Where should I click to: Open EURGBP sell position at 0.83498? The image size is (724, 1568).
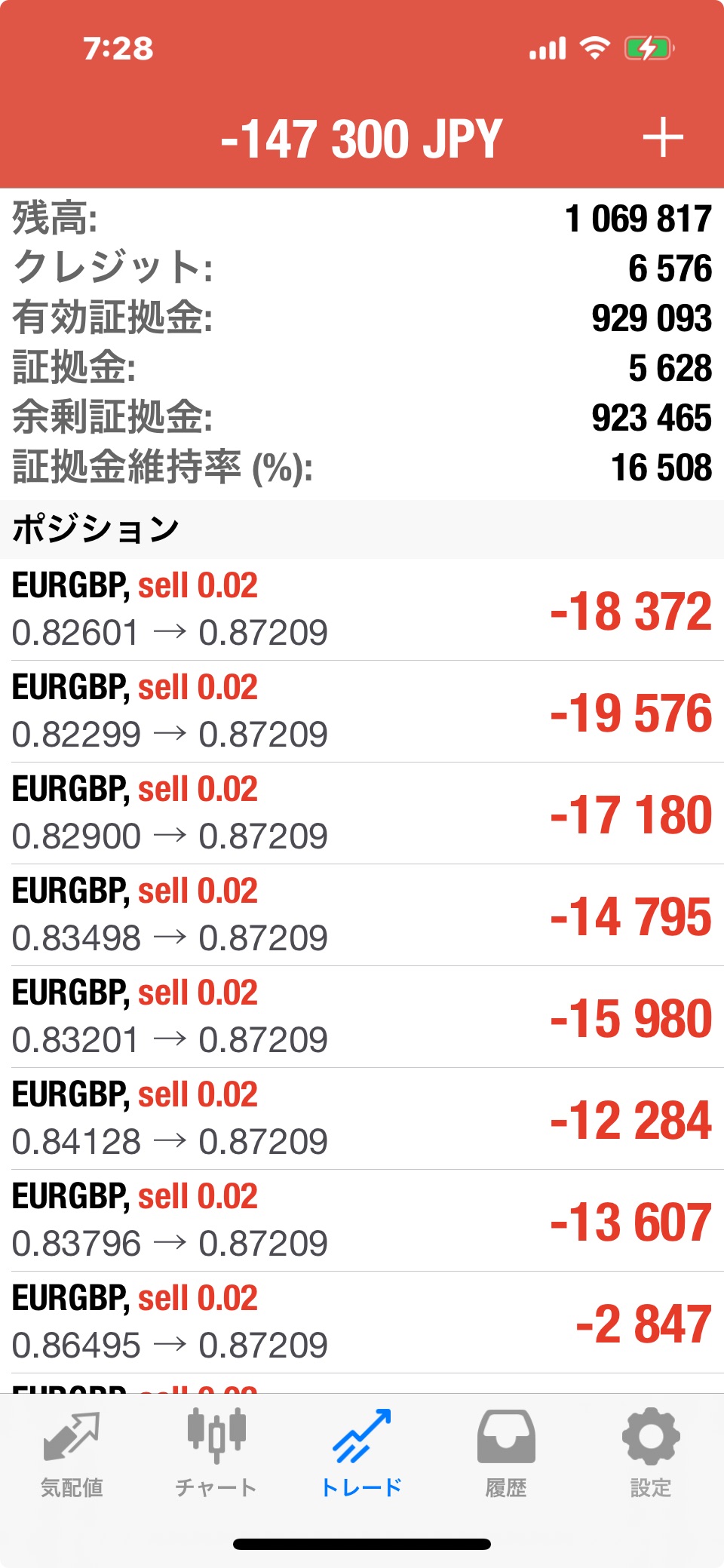click(x=362, y=915)
